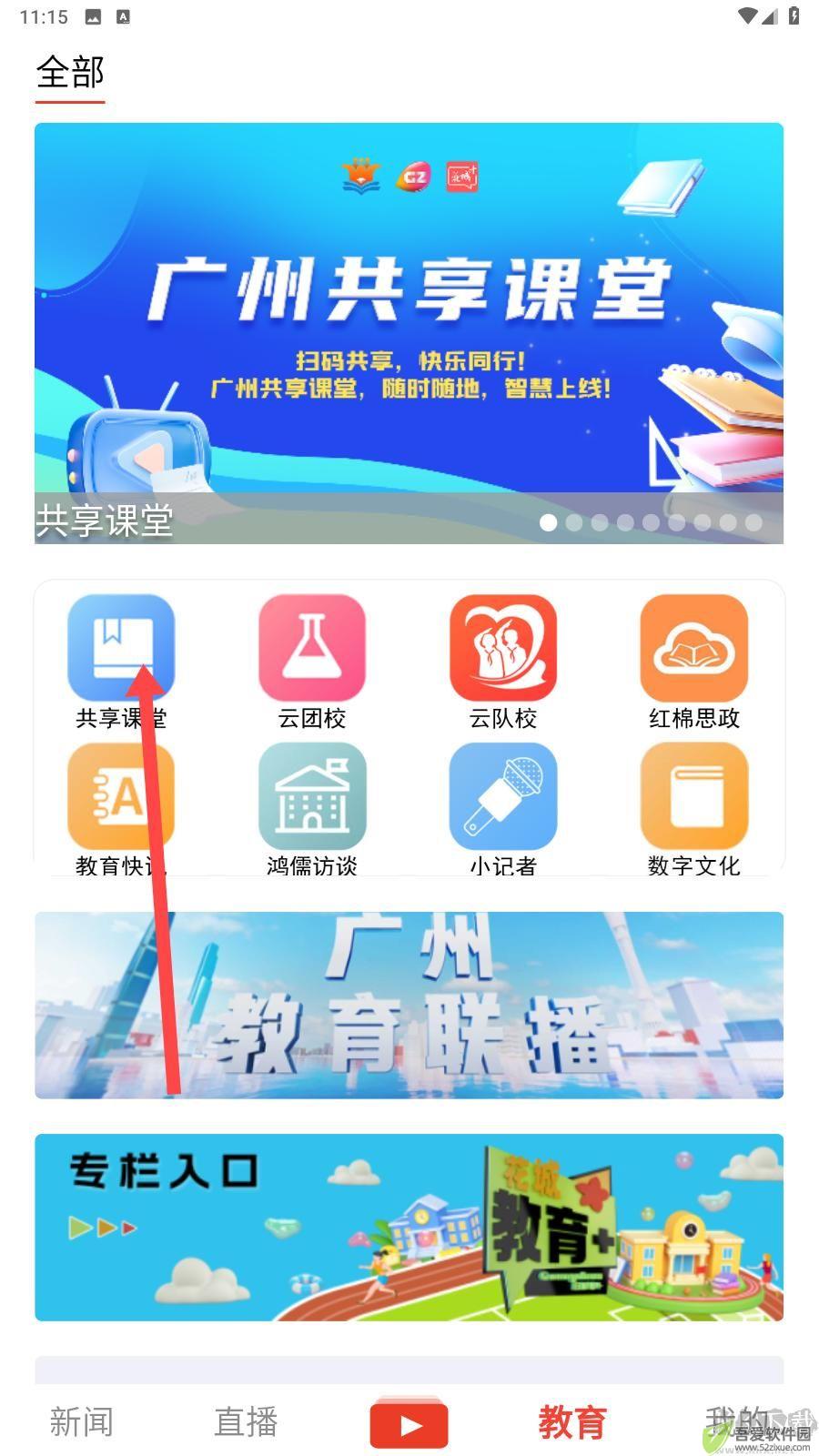Tap the red video play button
Screen dimensions: 819x1456
pyautogui.click(x=409, y=1424)
